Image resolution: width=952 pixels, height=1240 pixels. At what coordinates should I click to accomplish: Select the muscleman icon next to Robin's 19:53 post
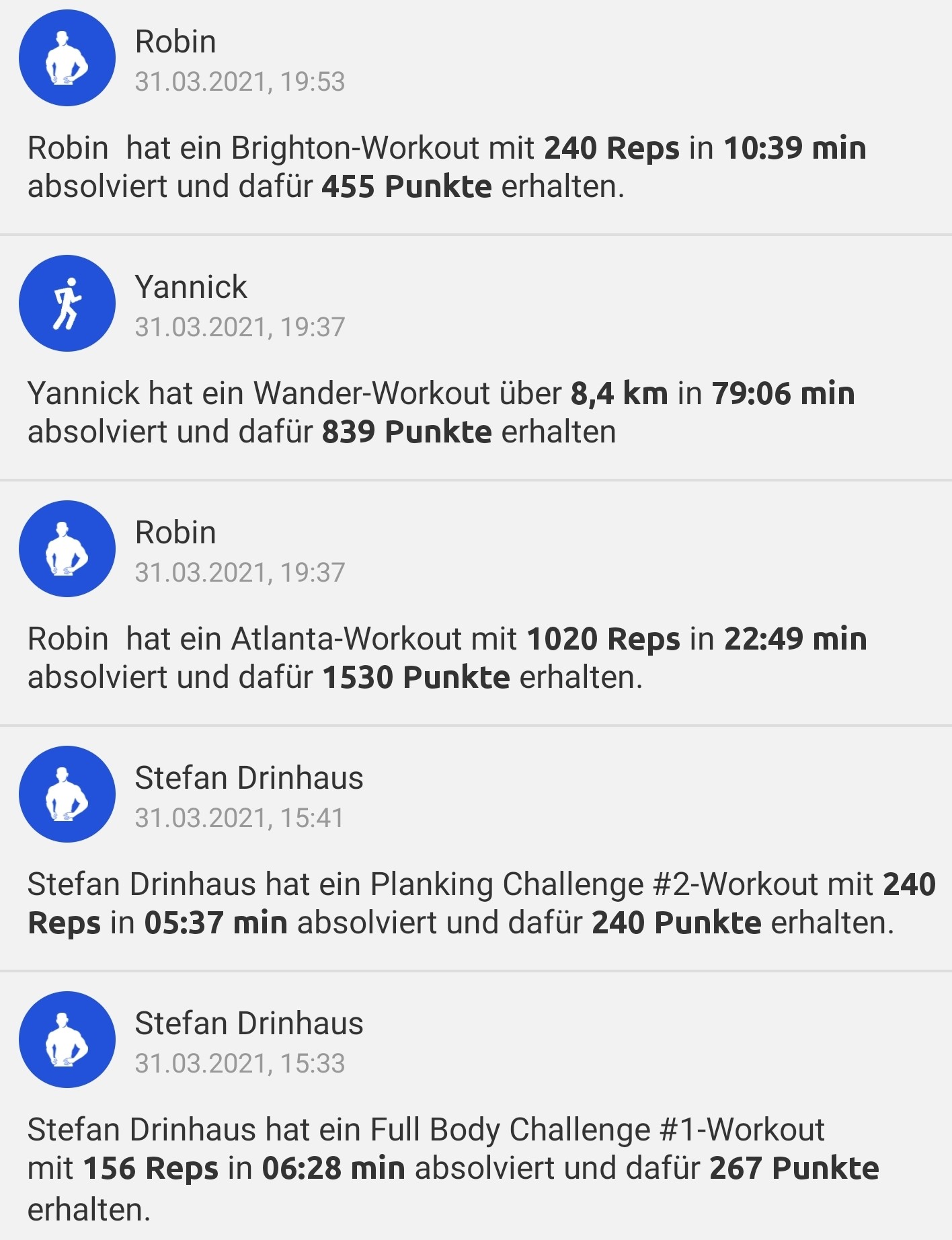click(67, 59)
